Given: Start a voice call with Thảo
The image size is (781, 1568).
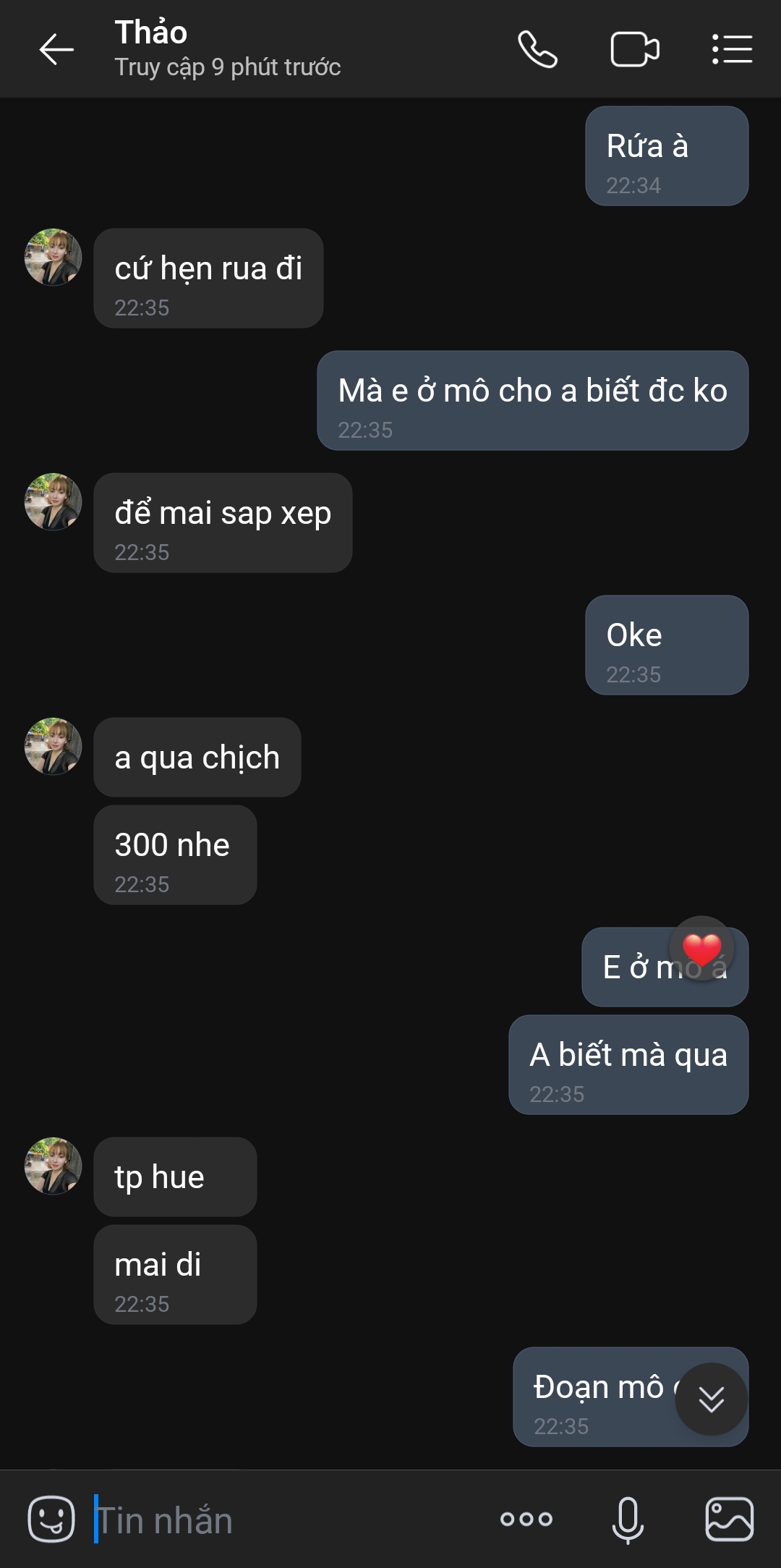Looking at the screenshot, I should tap(537, 50).
